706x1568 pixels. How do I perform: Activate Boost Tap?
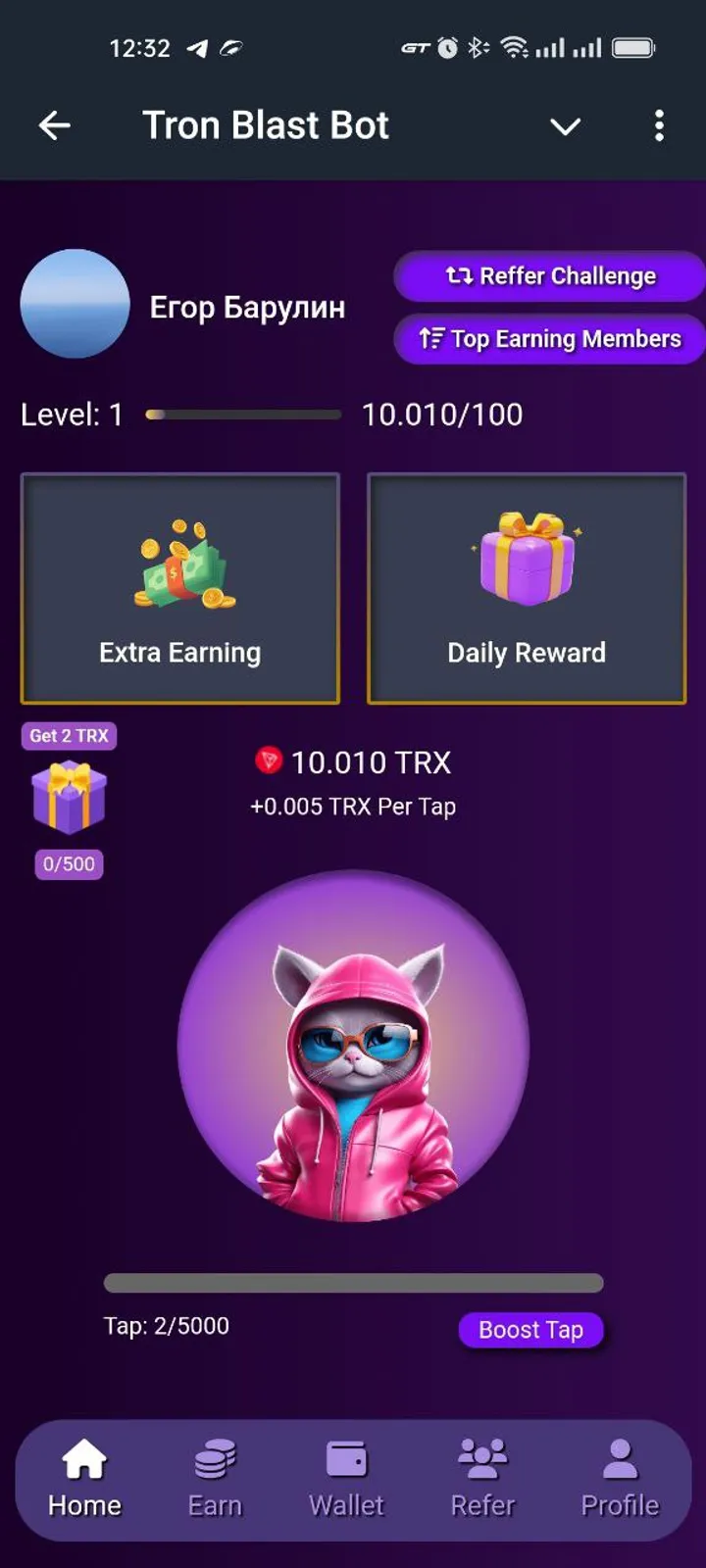[x=530, y=1330]
